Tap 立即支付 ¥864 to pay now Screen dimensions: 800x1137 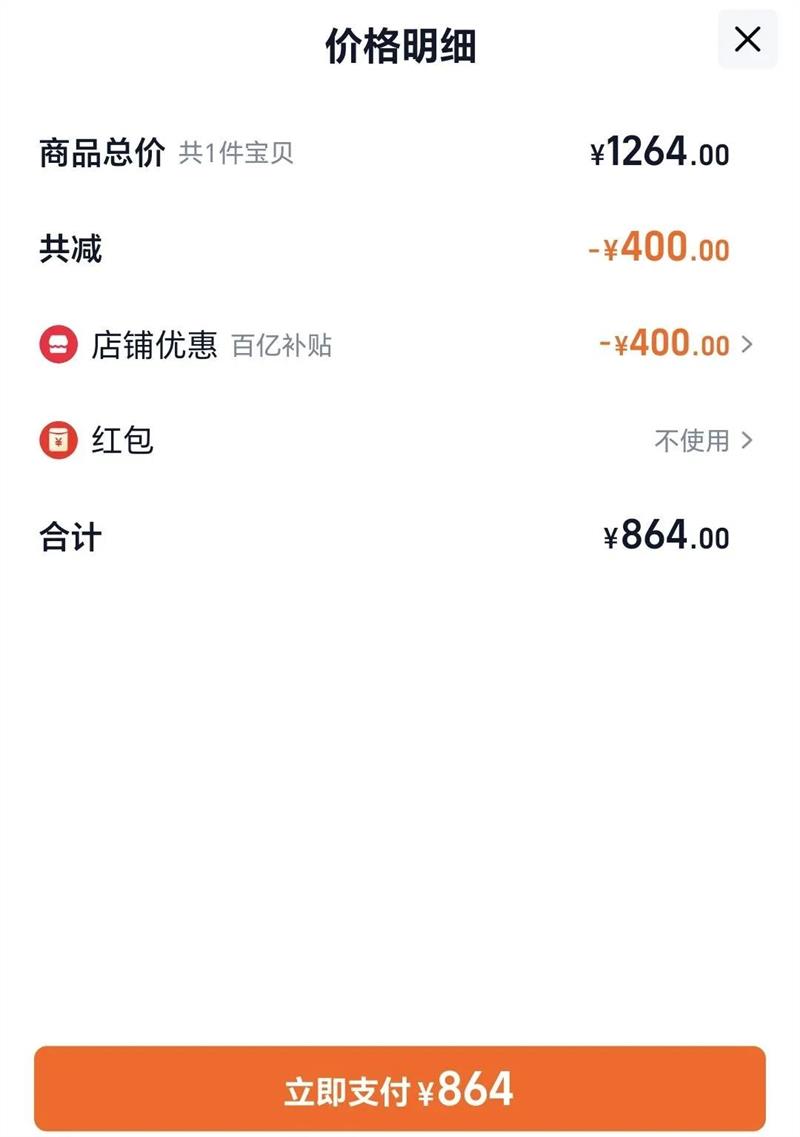point(400,1089)
